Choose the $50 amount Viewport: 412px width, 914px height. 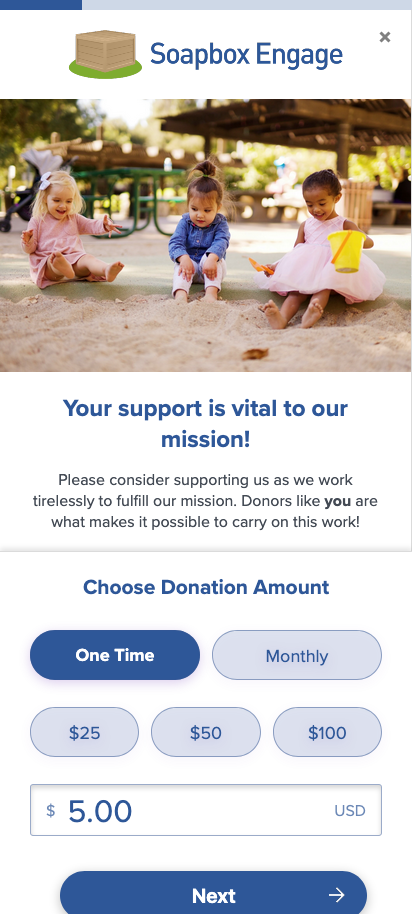click(x=206, y=732)
